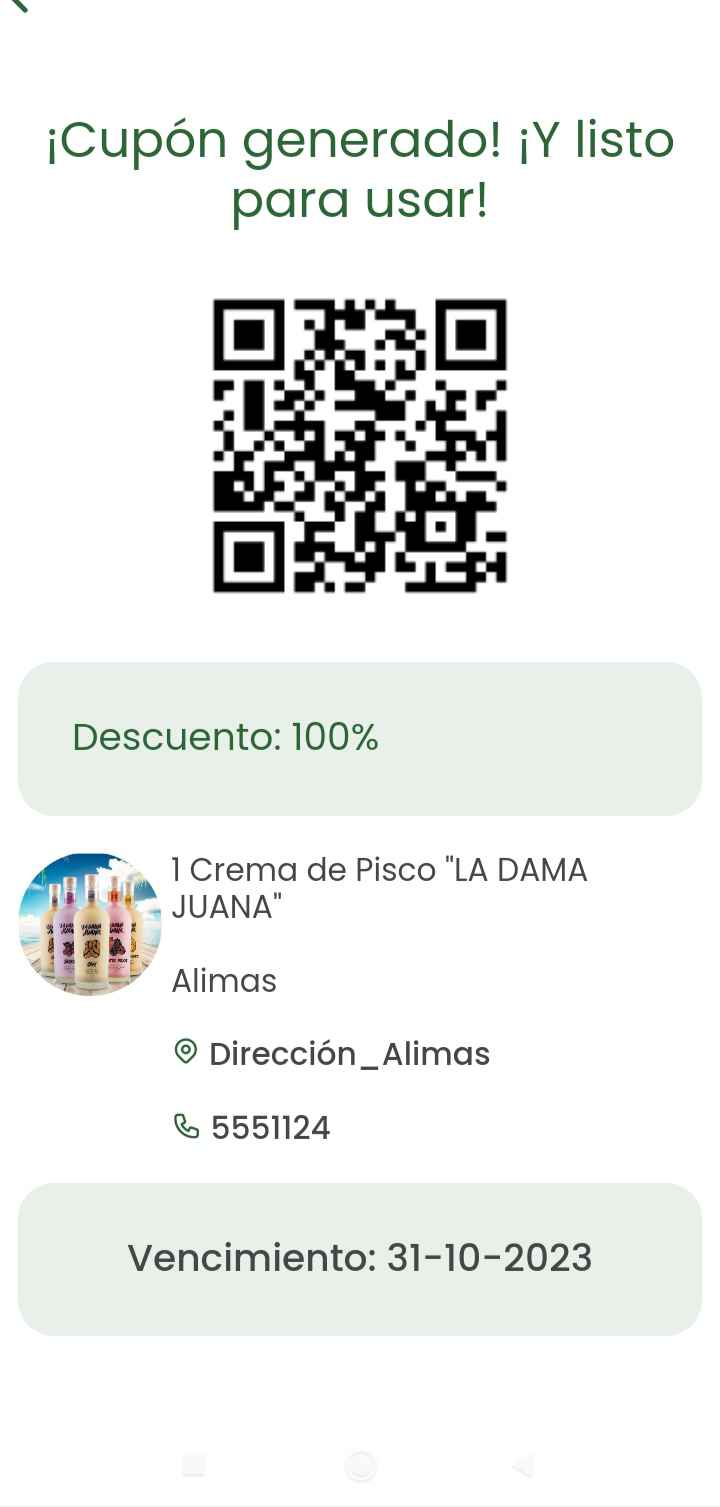The width and height of the screenshot is (720, 1507).
Task: Tap the system home button
Action: click(x=360, y=1466)
